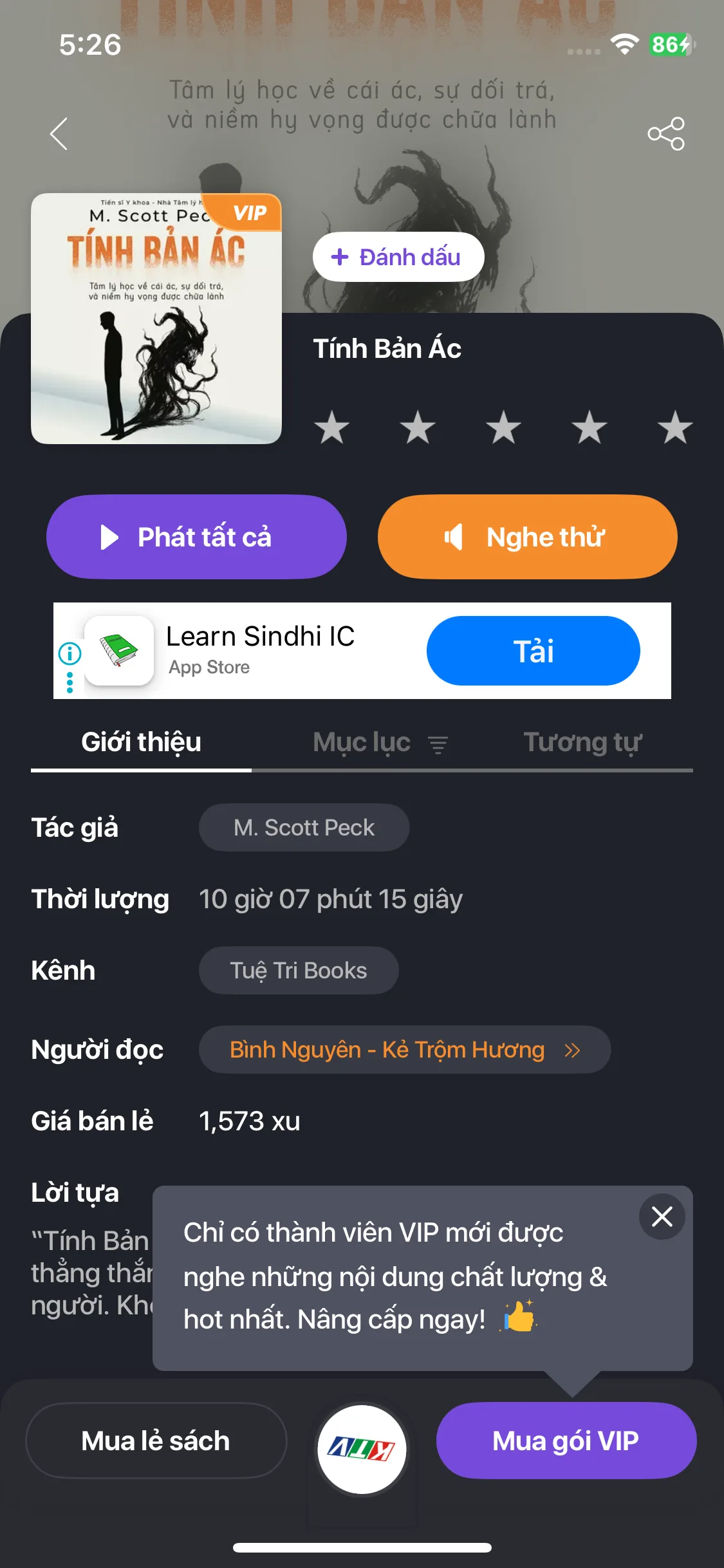Go back using the top-left arrow
The image size is (724, 1568).
pos(59,134)
